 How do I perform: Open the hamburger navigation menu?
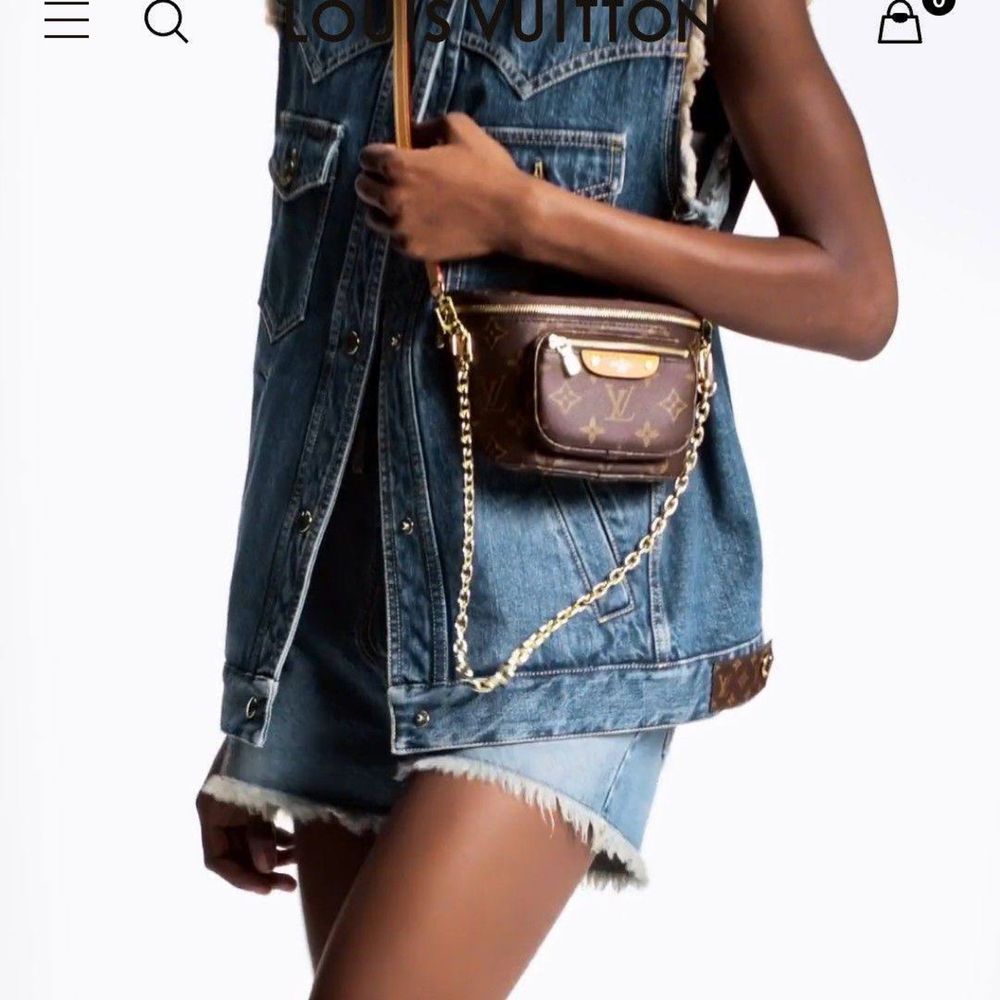click(66, 20)
